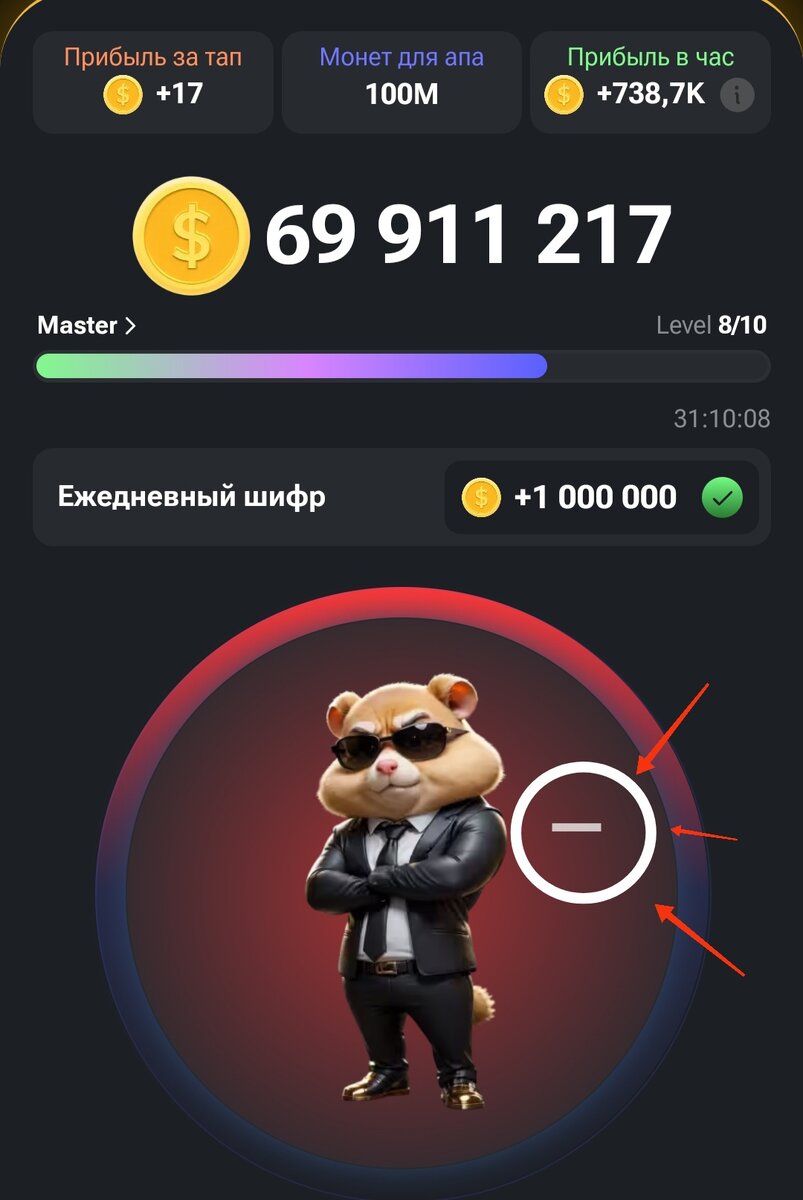Open Master league by clicking its label
The width and height of the screenshot is (803, 1200).
coord(78,325)
